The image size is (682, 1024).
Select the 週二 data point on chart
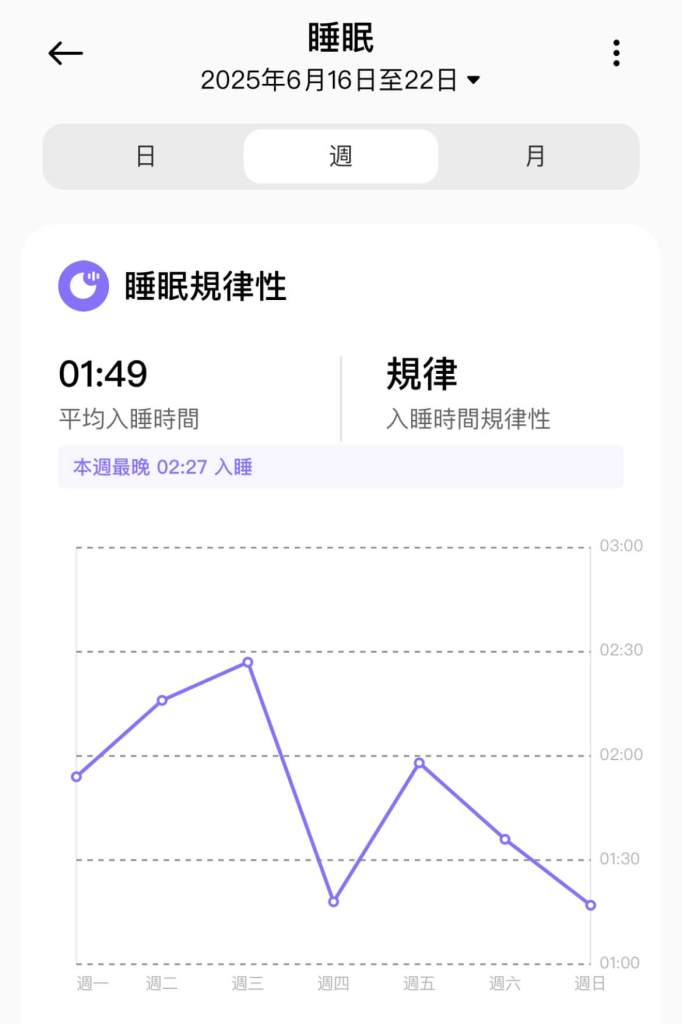(x=162, y=700)
